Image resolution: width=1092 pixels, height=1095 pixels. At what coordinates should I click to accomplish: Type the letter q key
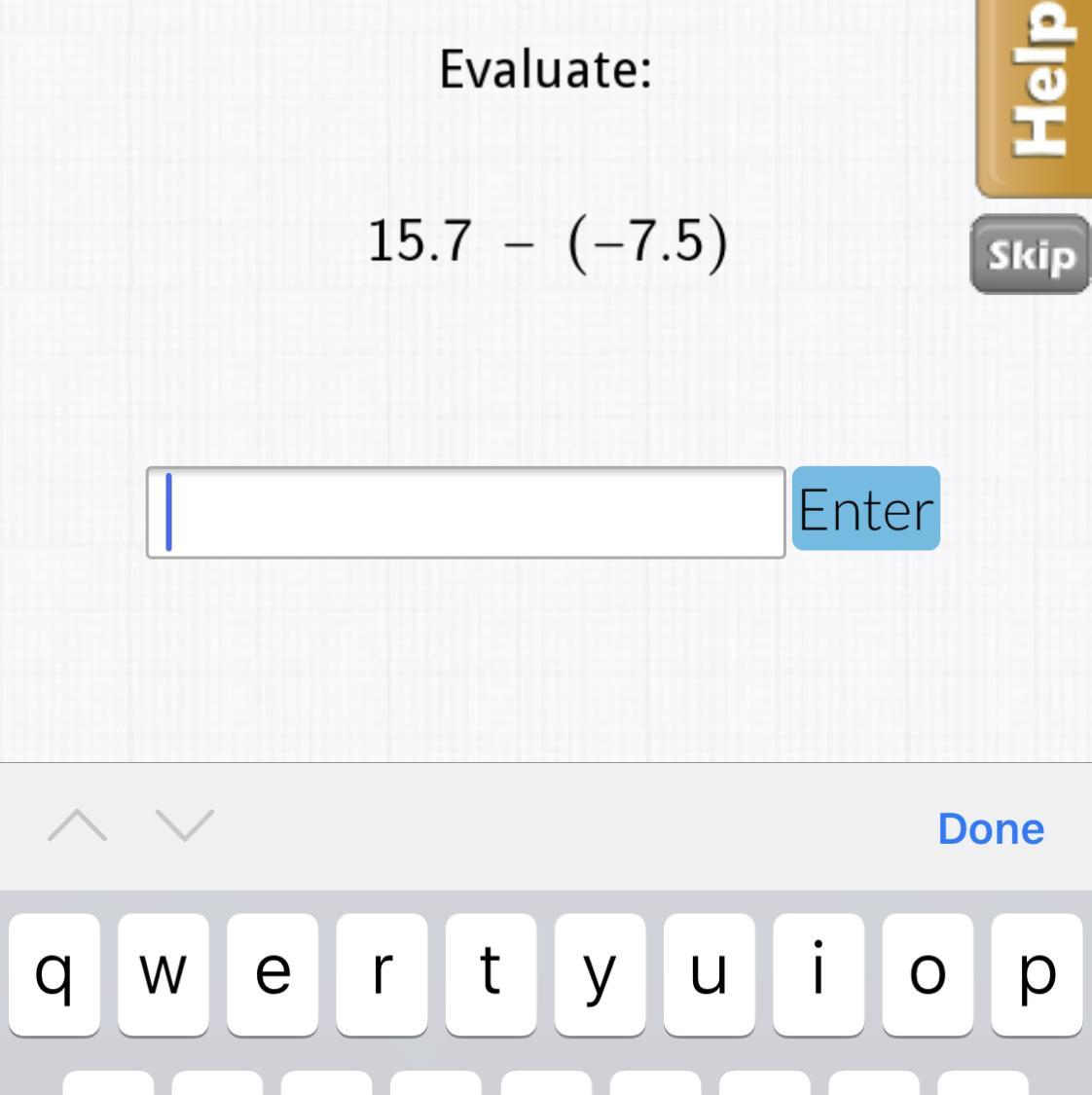point(55,973)
